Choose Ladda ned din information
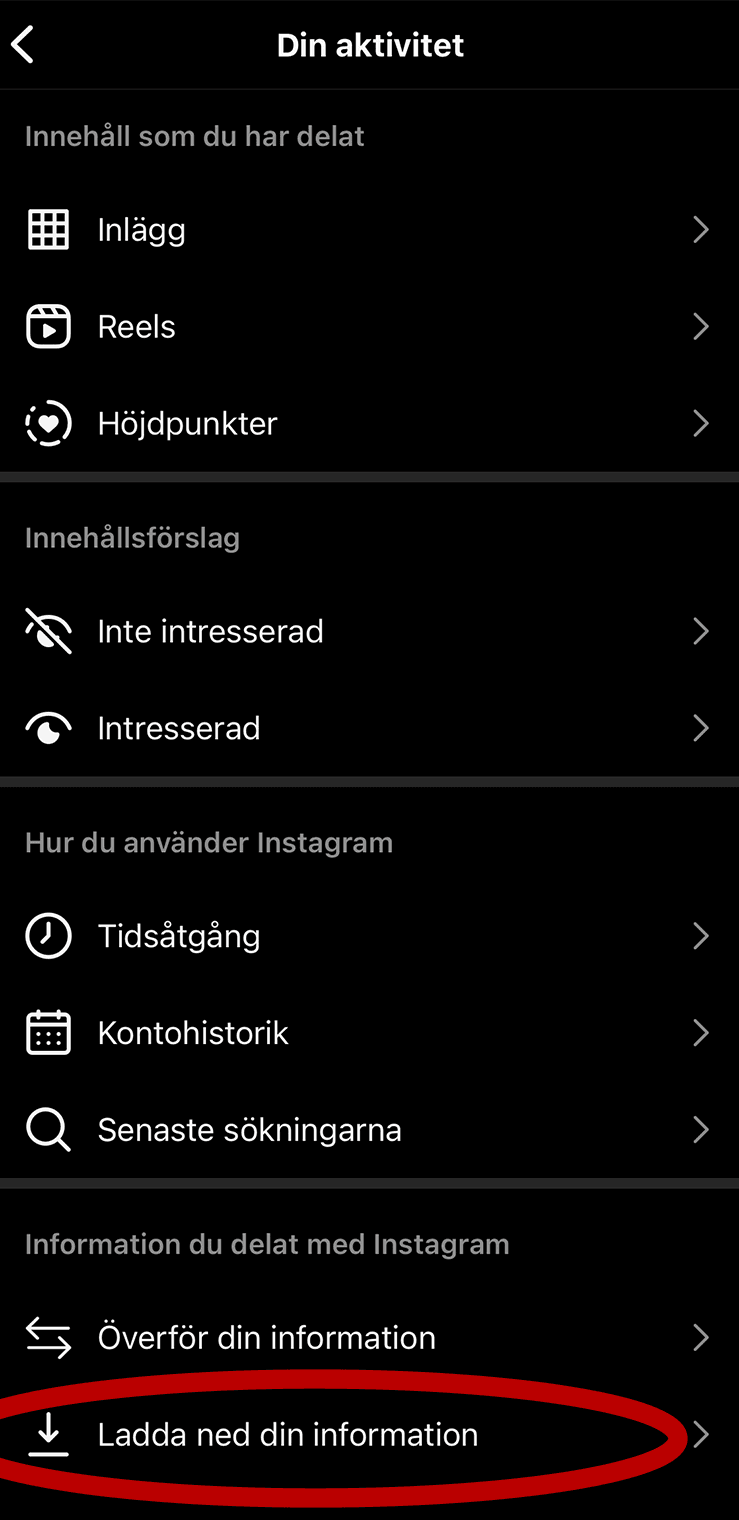 [x=368, y=1435]
